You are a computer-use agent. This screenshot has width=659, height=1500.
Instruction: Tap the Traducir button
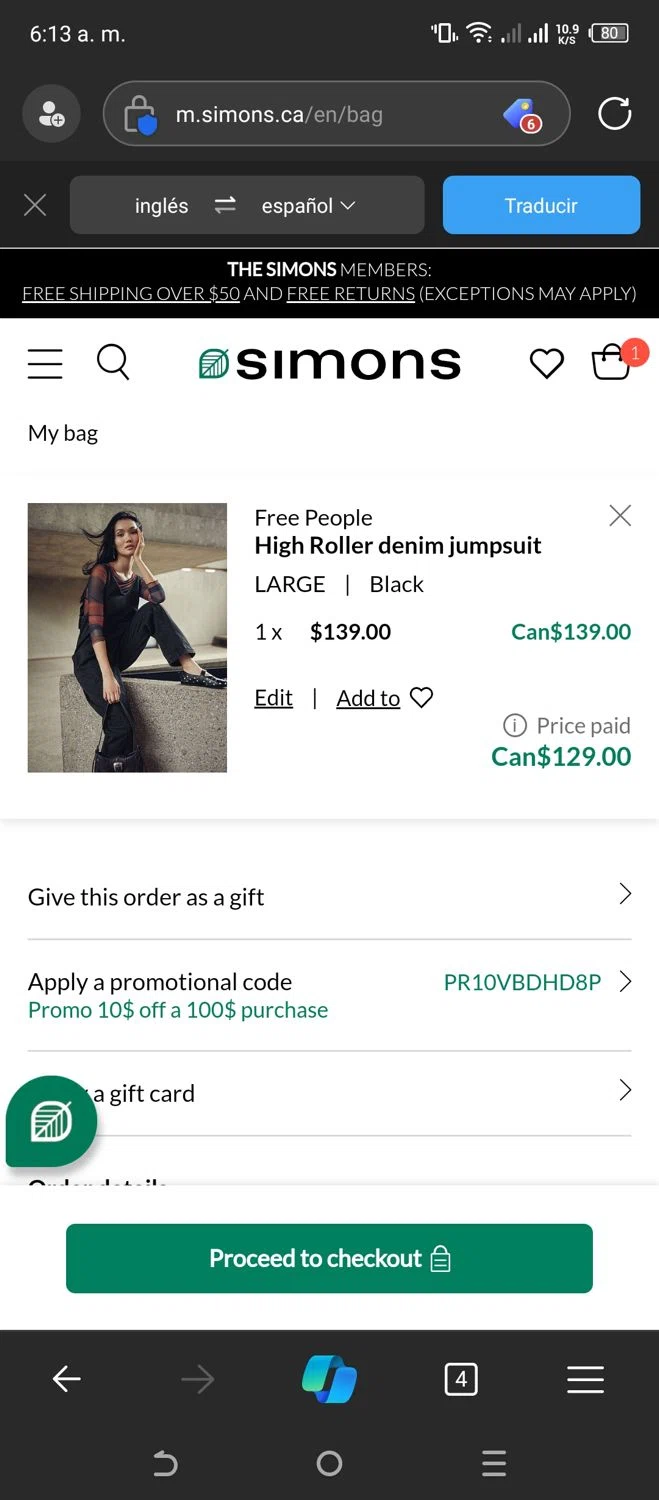541,205
